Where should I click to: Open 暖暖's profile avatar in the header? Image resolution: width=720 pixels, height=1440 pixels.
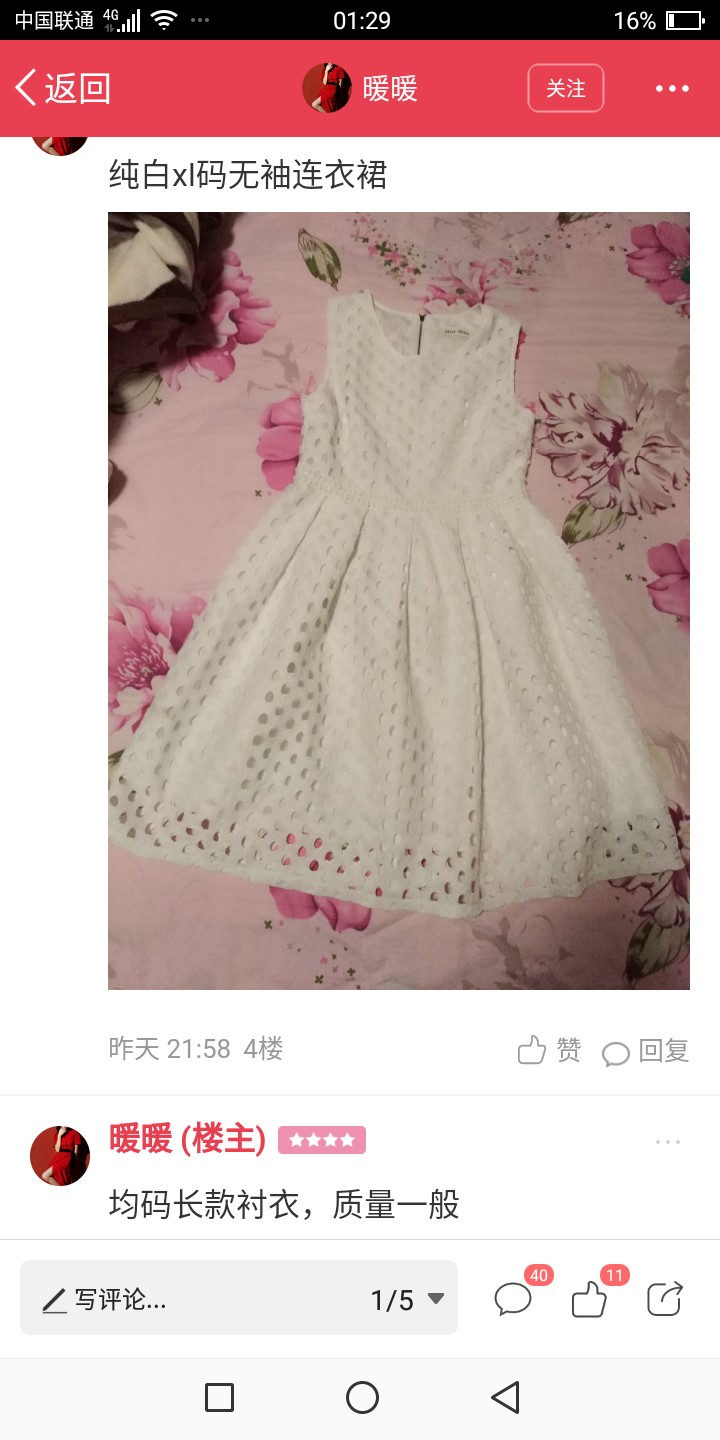327,88
